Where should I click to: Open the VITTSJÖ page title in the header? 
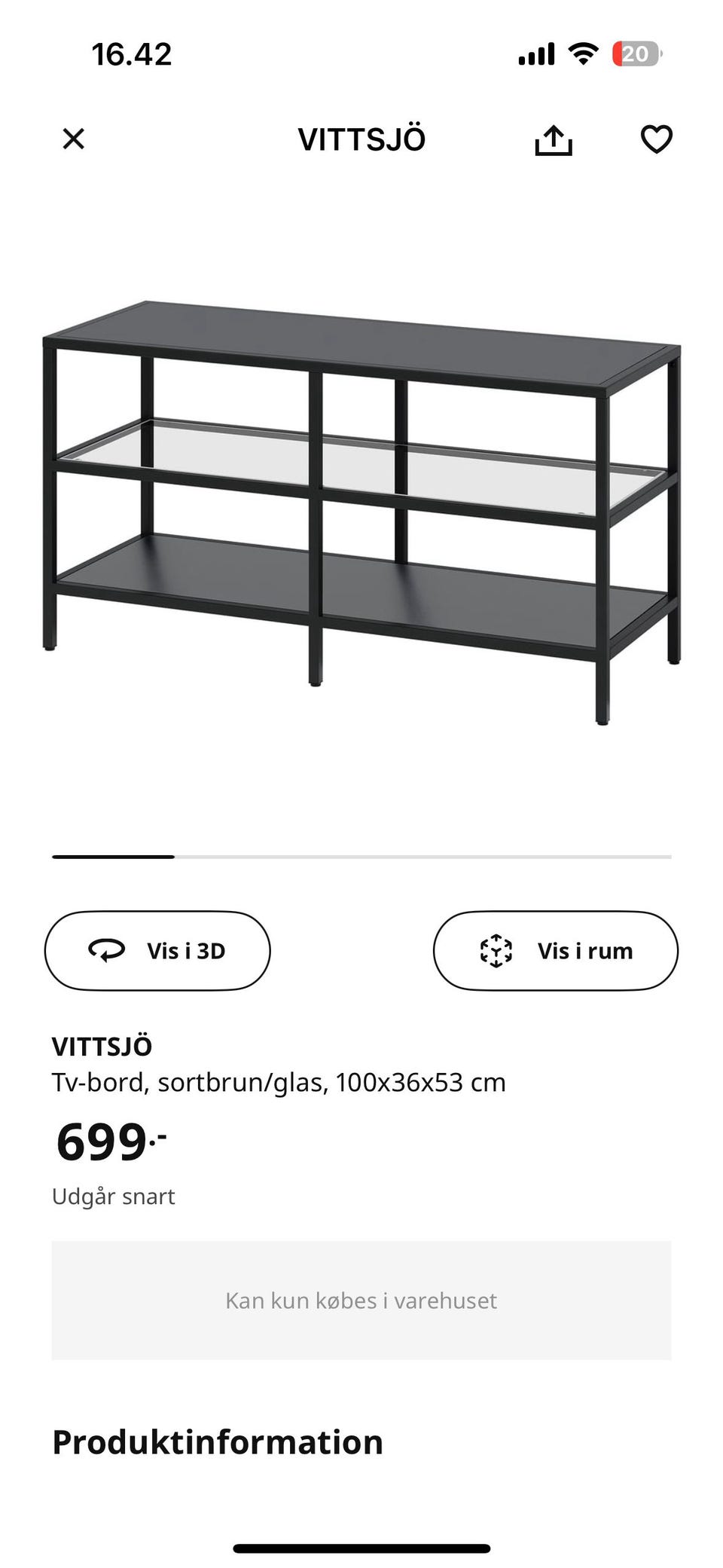tap(361, 139)
